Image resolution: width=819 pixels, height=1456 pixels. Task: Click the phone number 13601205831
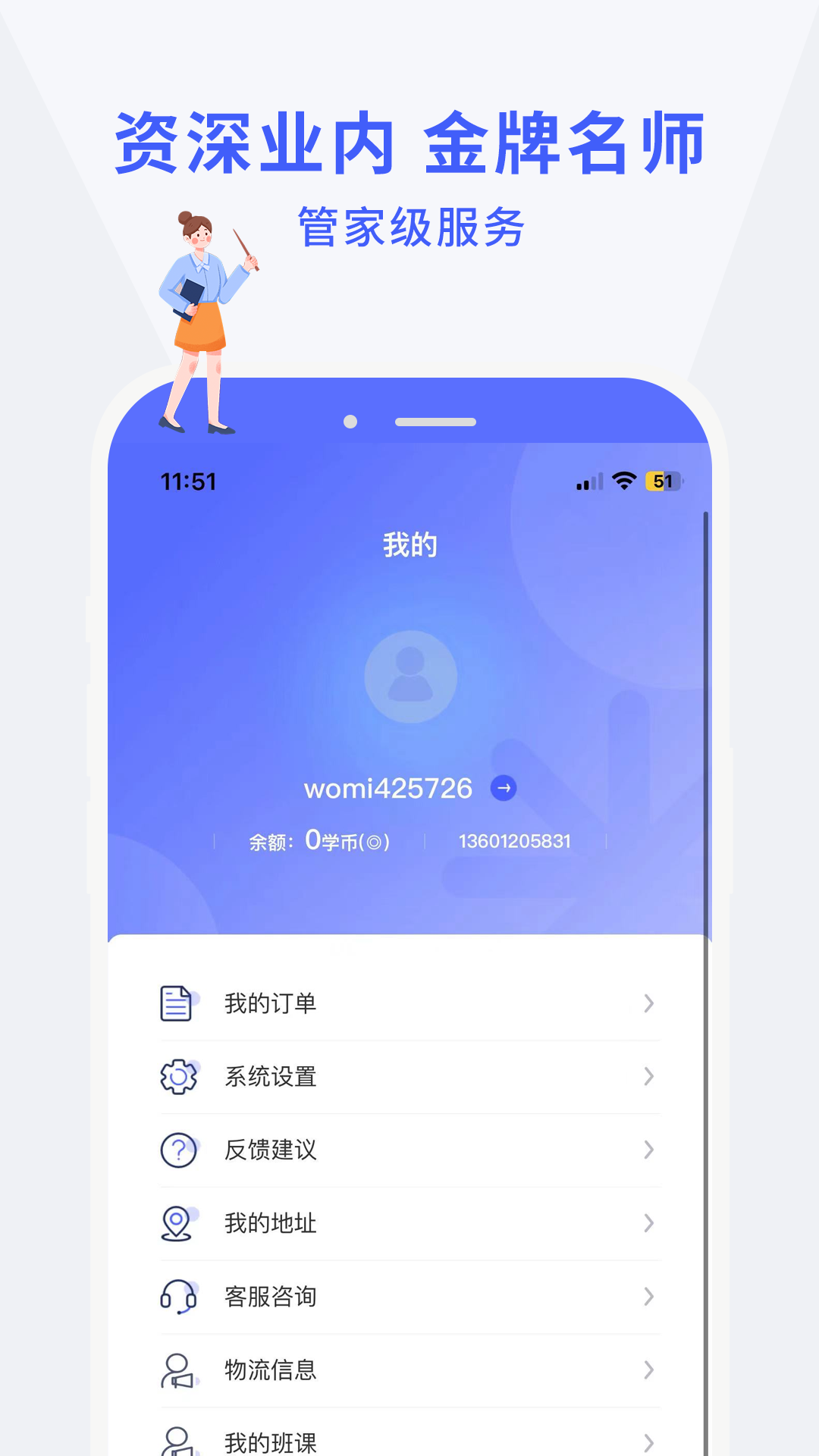tap(516, 840)
